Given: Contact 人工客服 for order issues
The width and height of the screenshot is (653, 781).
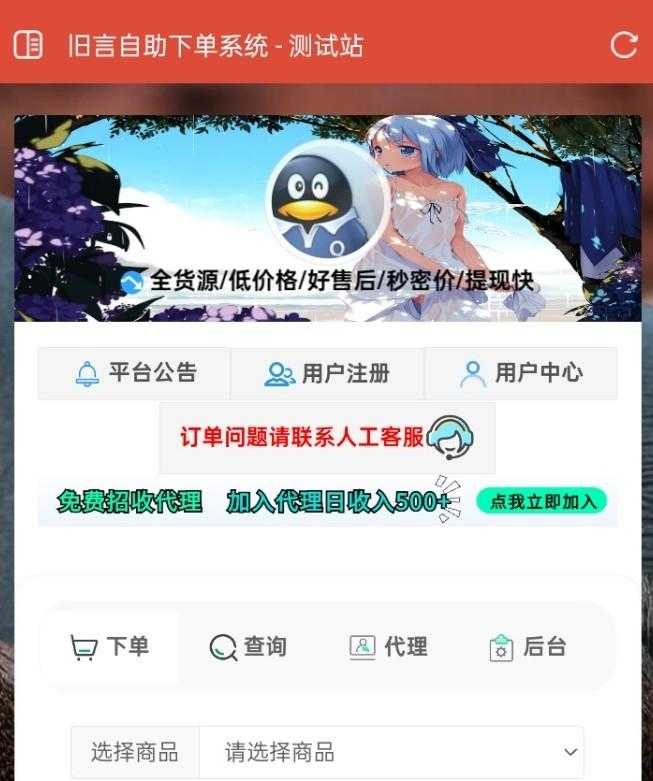Looking at the screenshot, I should pos(327,438).
